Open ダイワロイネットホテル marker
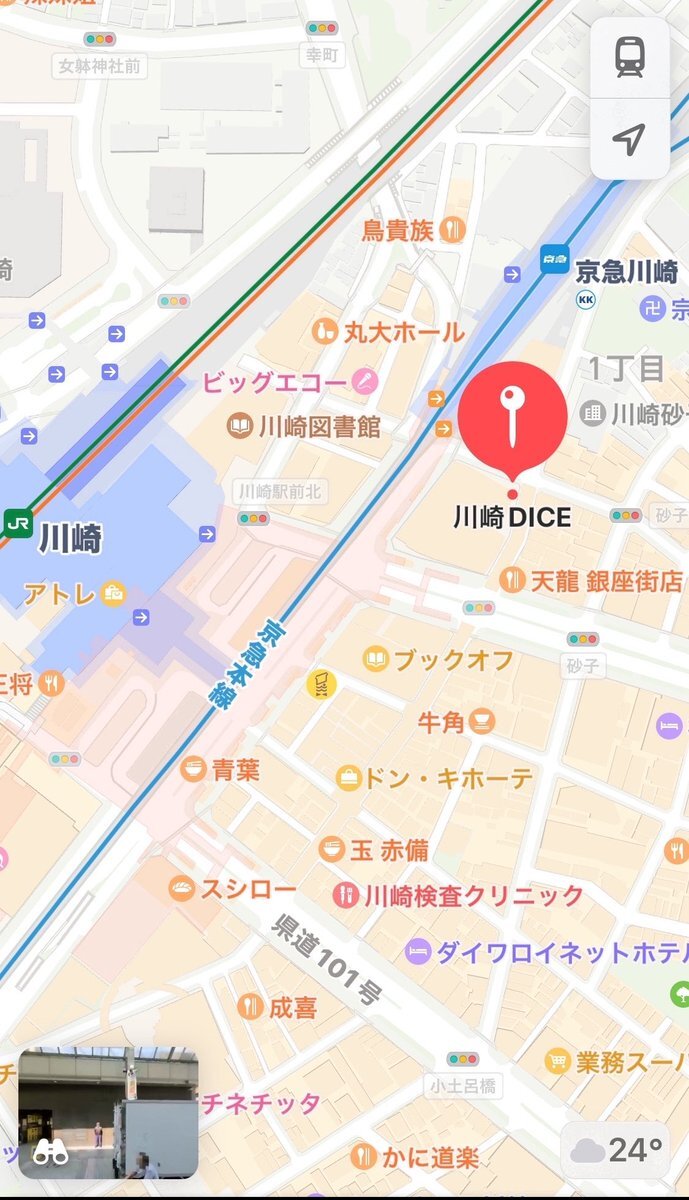689x1200 pixels. 418,951
